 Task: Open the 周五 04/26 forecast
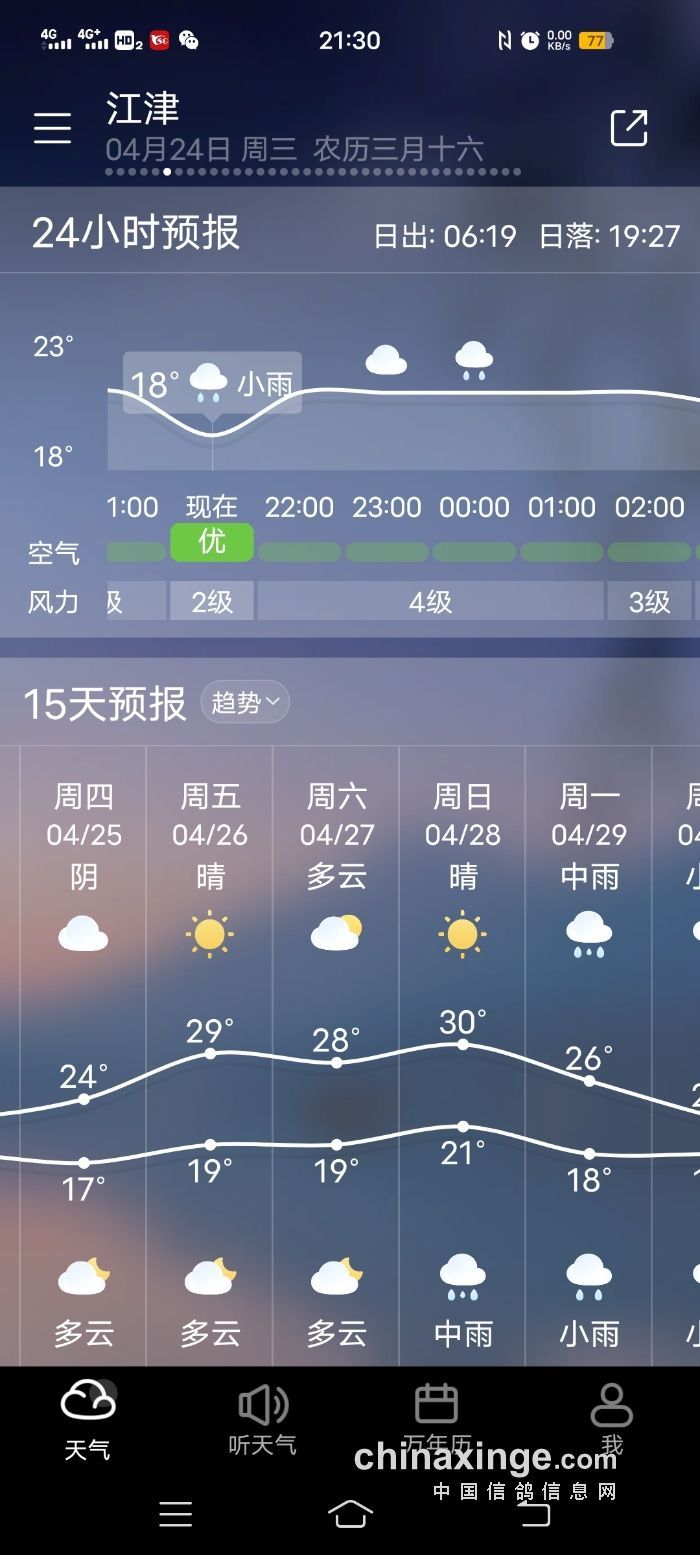[209, 1050]
